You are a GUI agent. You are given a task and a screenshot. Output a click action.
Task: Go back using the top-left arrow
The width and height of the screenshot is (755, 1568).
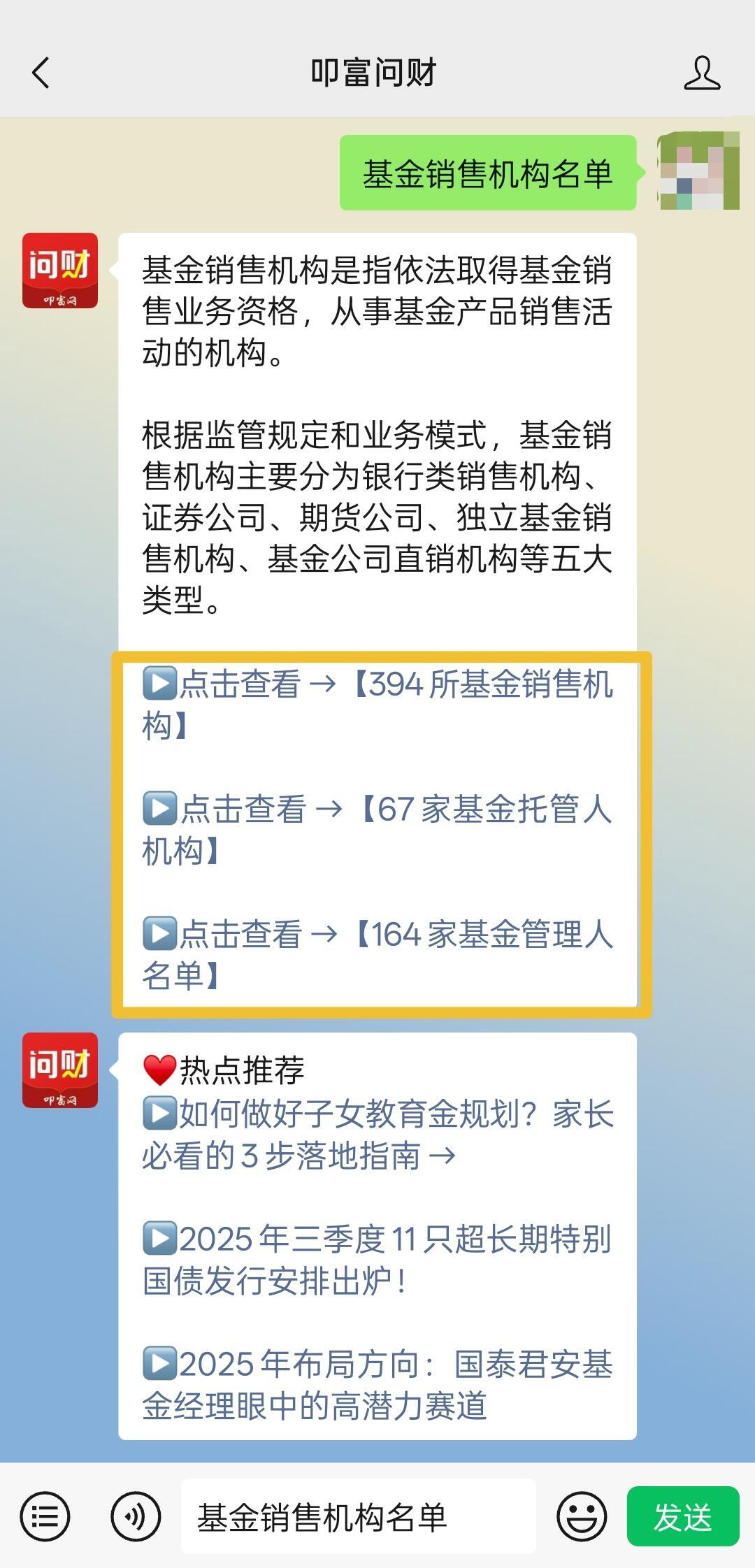(x=41, y=73)
